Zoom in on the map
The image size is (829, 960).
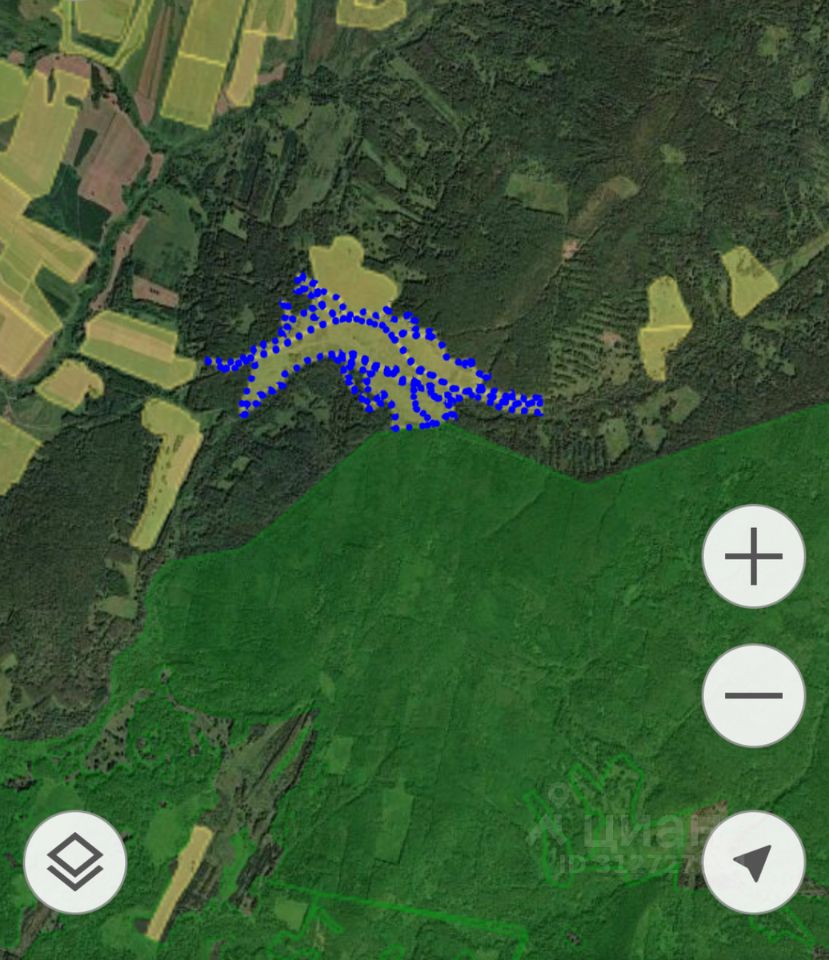(753, 557)
